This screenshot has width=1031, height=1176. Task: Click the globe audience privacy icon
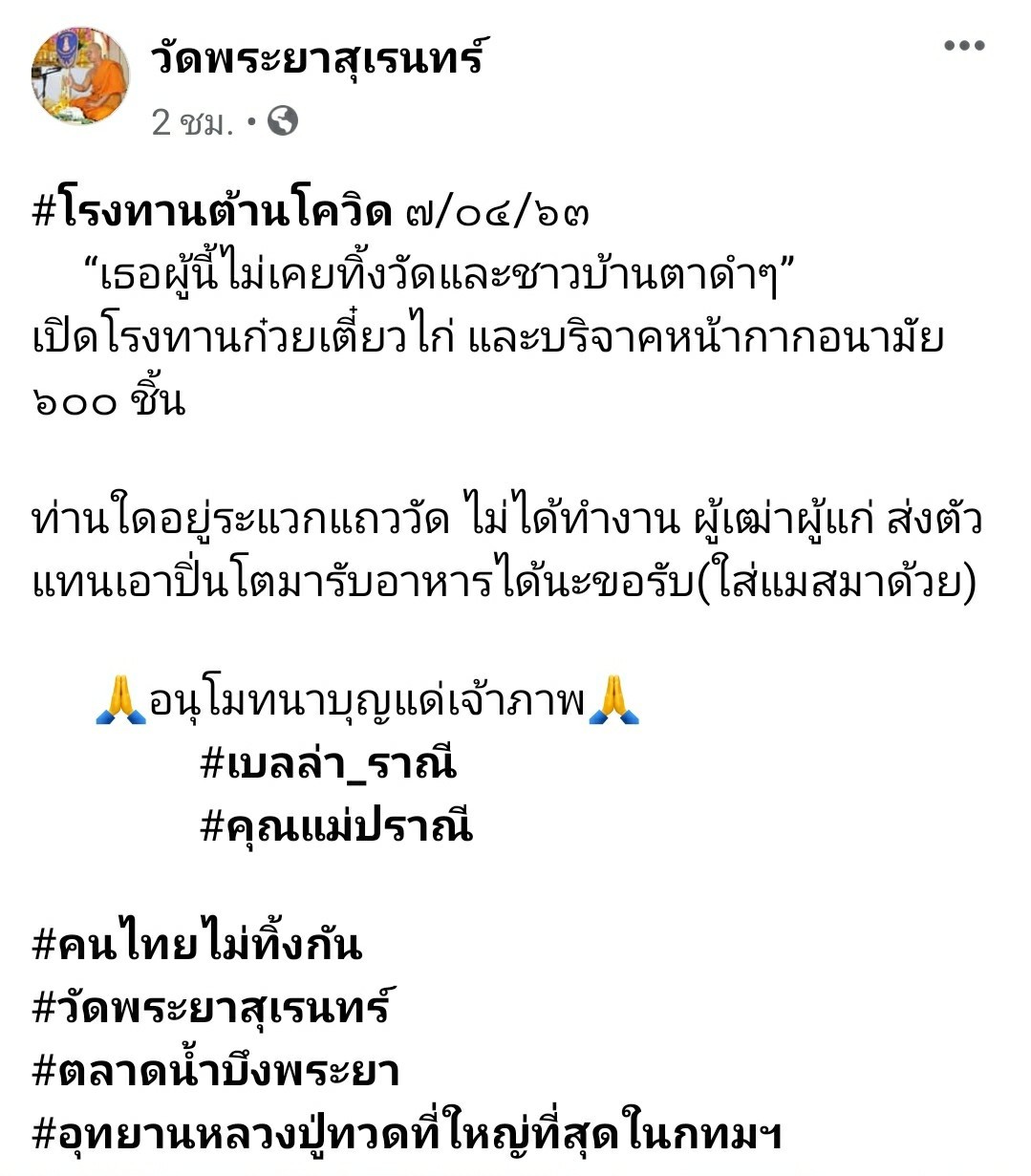point(283,121)
